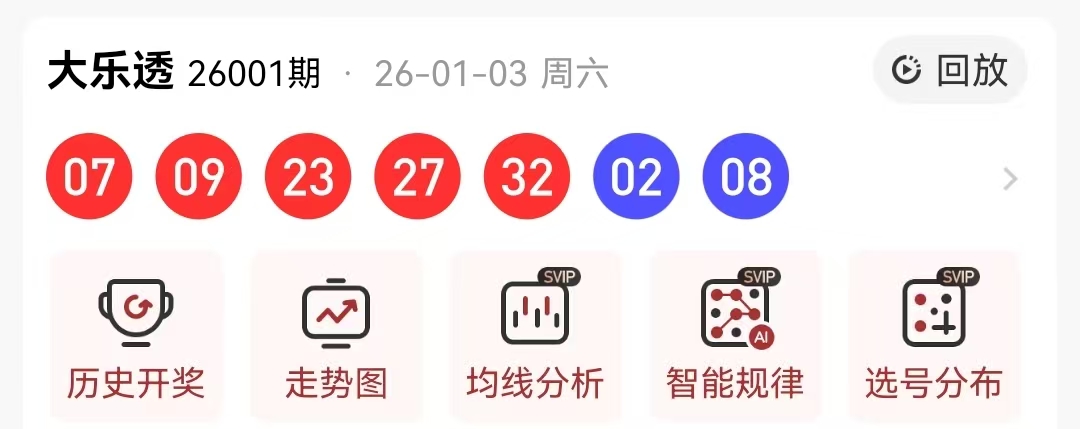Open 历史开奖 draw history

[x=136, y=335]
